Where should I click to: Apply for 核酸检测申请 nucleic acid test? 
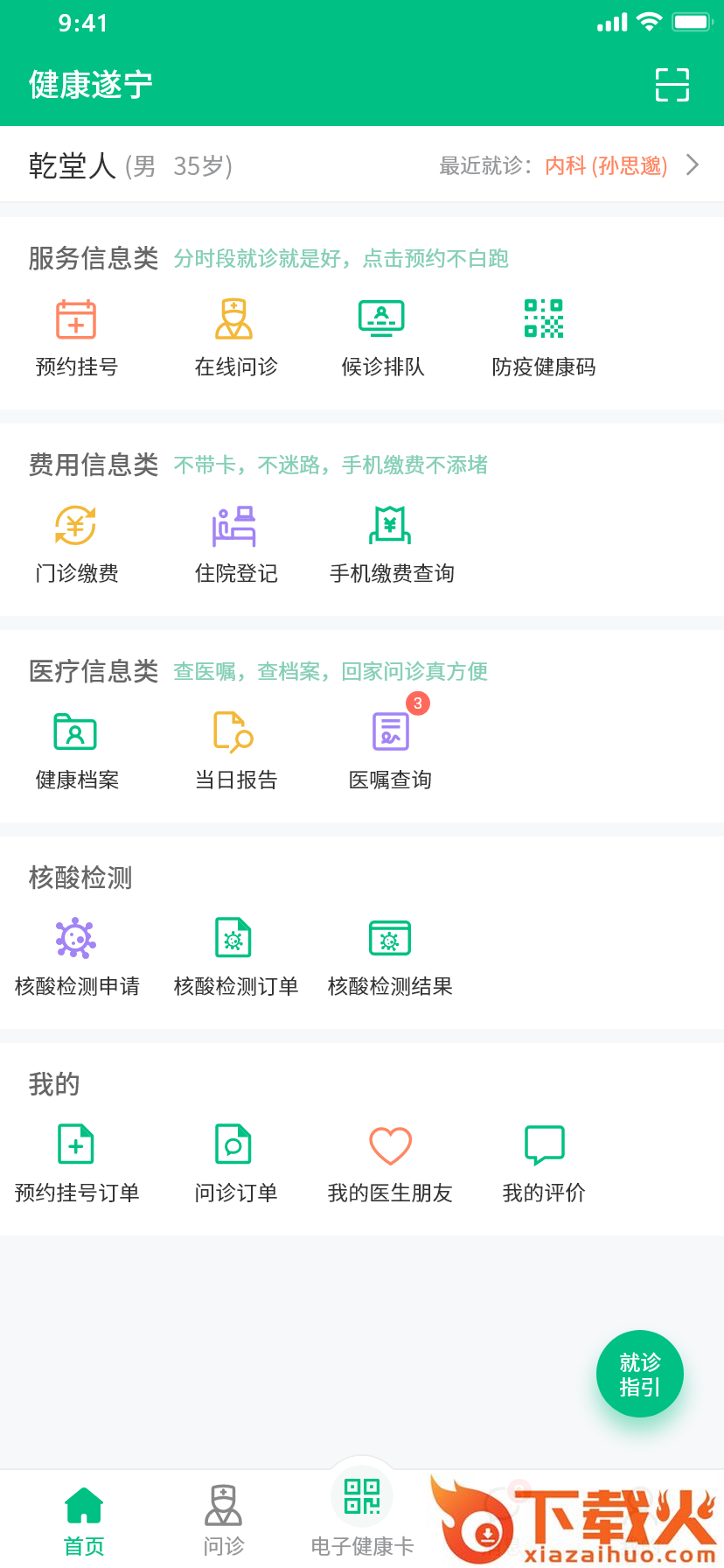pos(77,951)
